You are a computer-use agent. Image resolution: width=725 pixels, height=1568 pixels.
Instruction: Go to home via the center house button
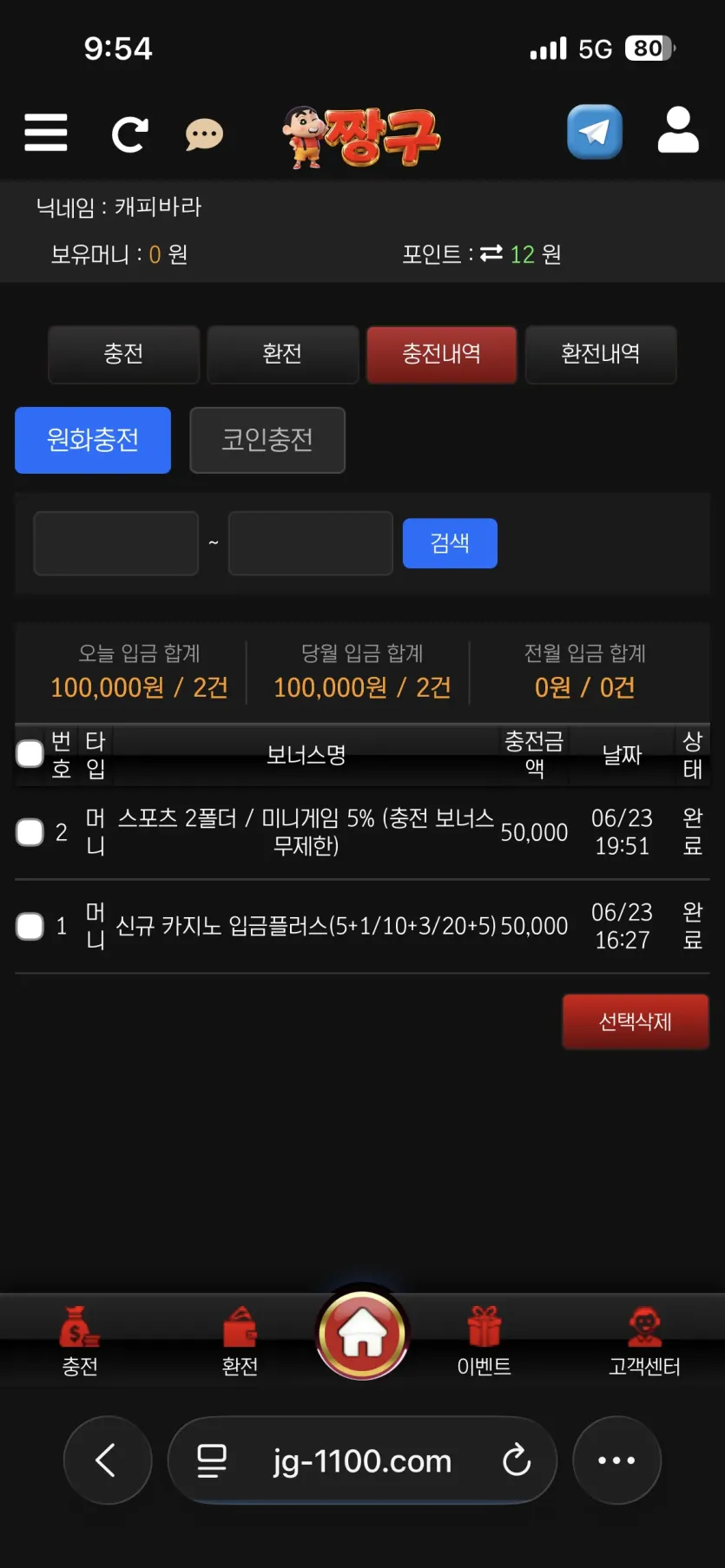[x=363, y=1335]
